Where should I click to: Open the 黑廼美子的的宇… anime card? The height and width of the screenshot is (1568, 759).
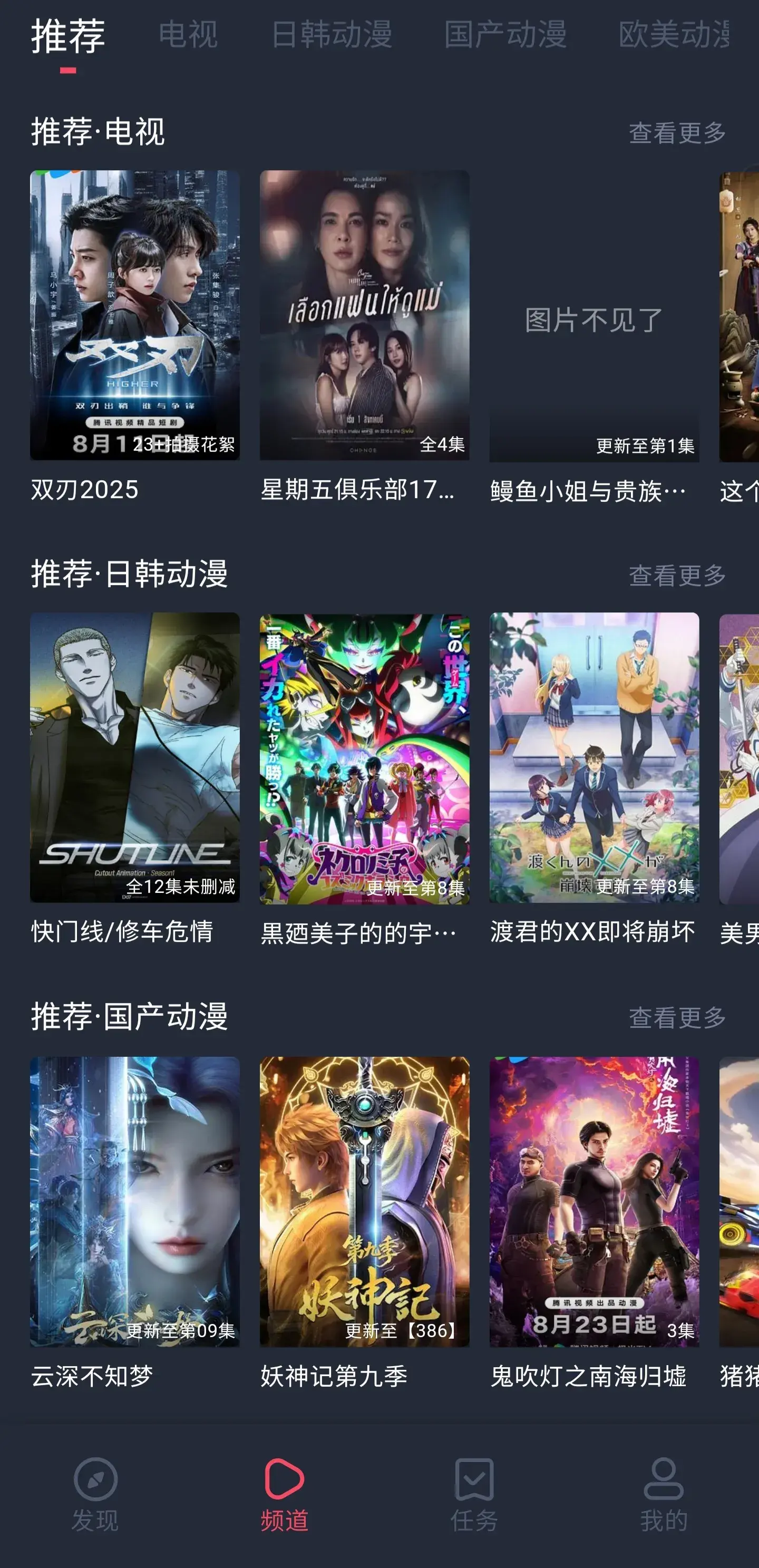[x=364, y=758]
